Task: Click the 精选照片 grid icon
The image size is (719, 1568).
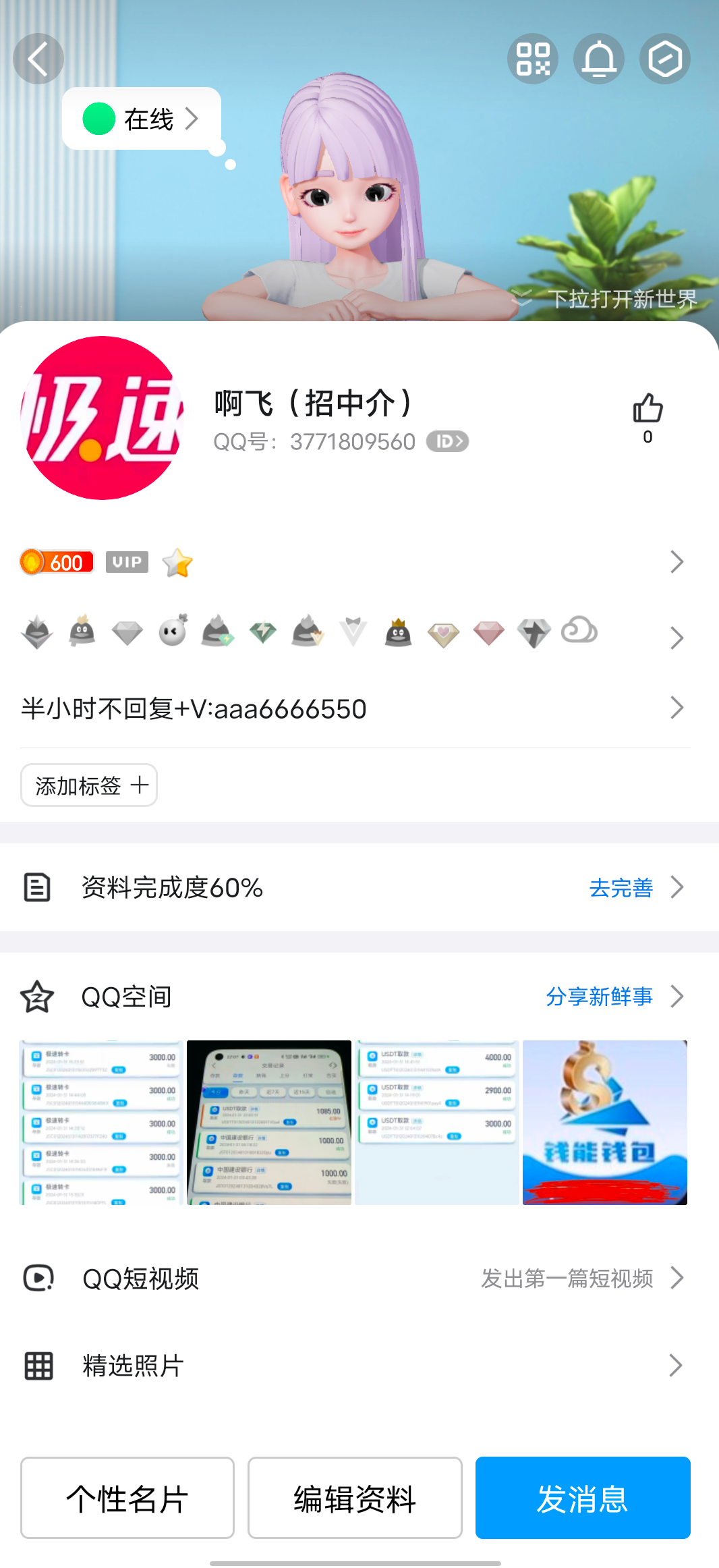Action: 38,1366
